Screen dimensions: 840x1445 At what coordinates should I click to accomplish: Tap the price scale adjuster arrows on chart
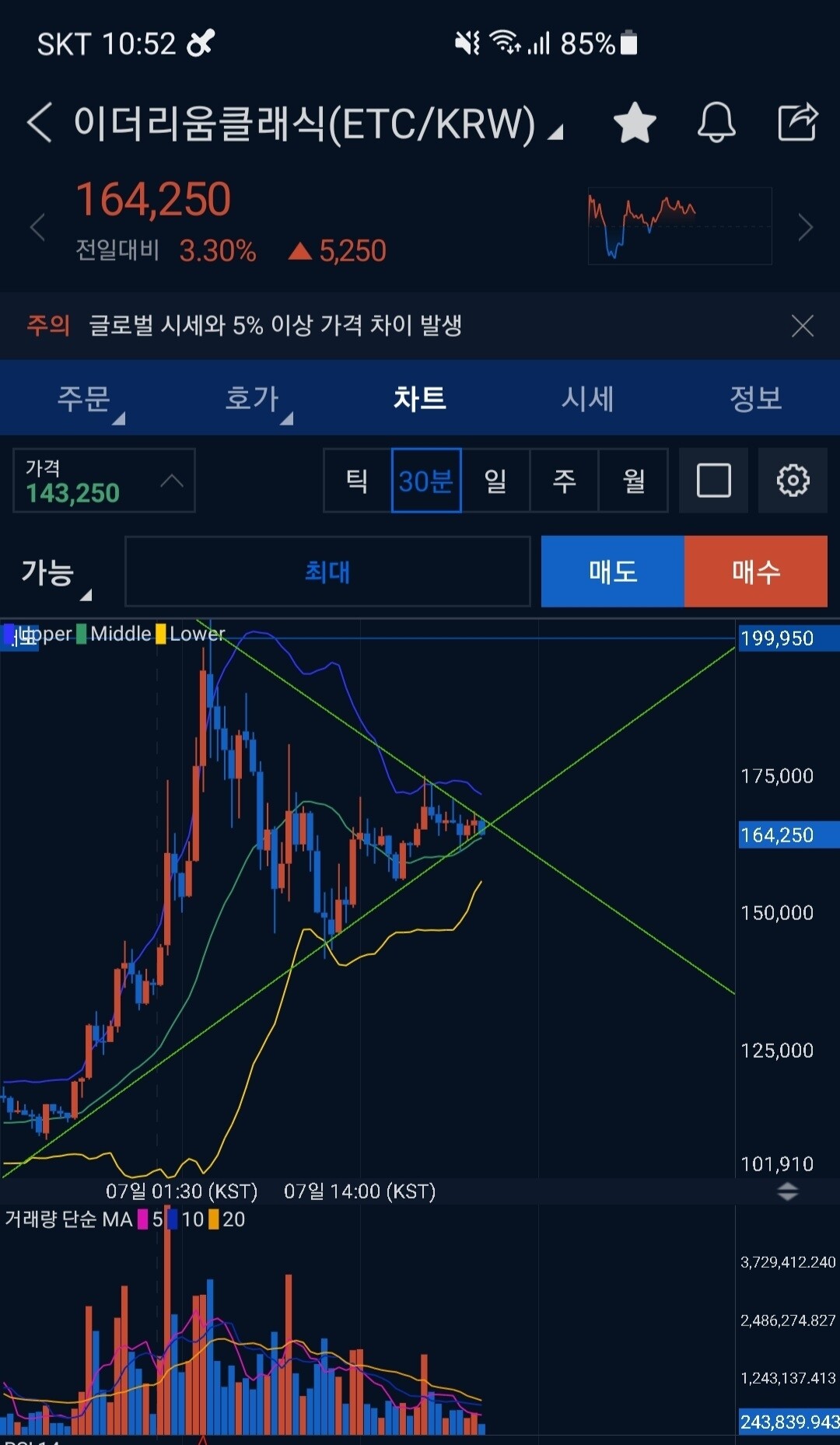click(x=788, y=1191)
